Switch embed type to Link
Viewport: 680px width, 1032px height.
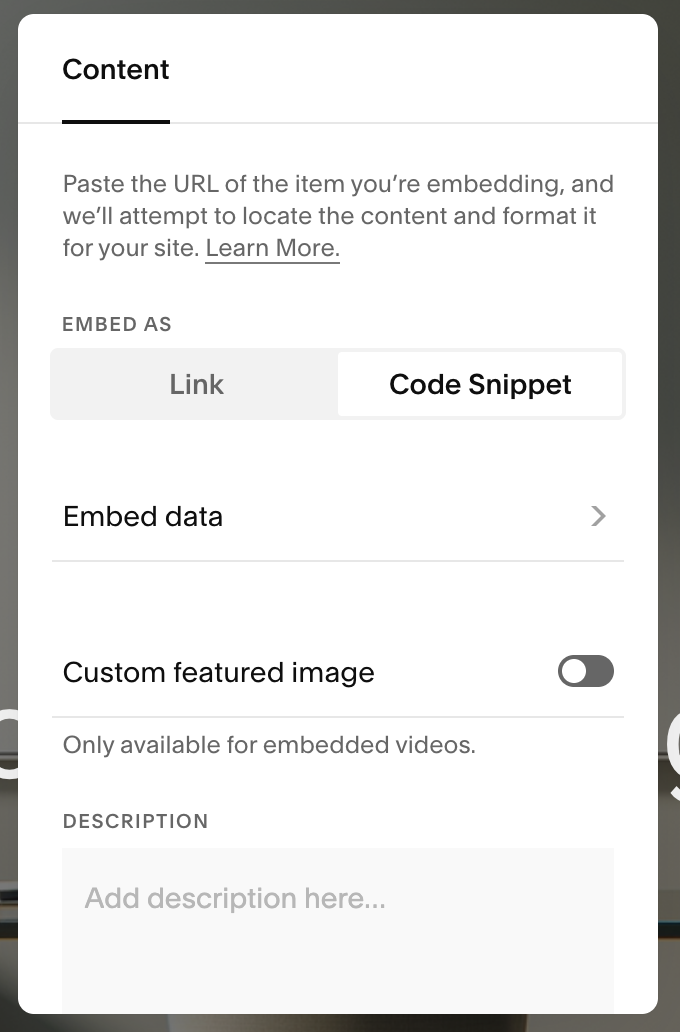point(196,384)
